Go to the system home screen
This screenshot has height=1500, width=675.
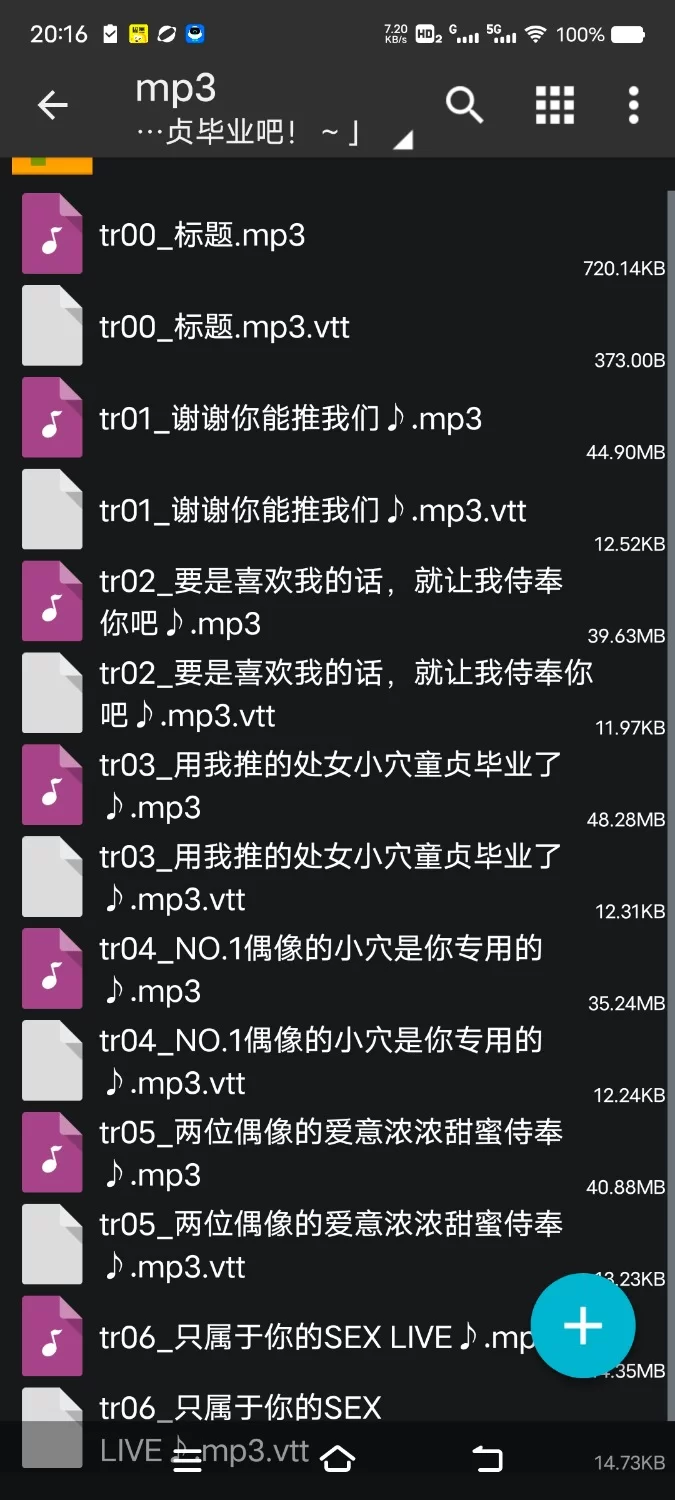coord(337,1459)
